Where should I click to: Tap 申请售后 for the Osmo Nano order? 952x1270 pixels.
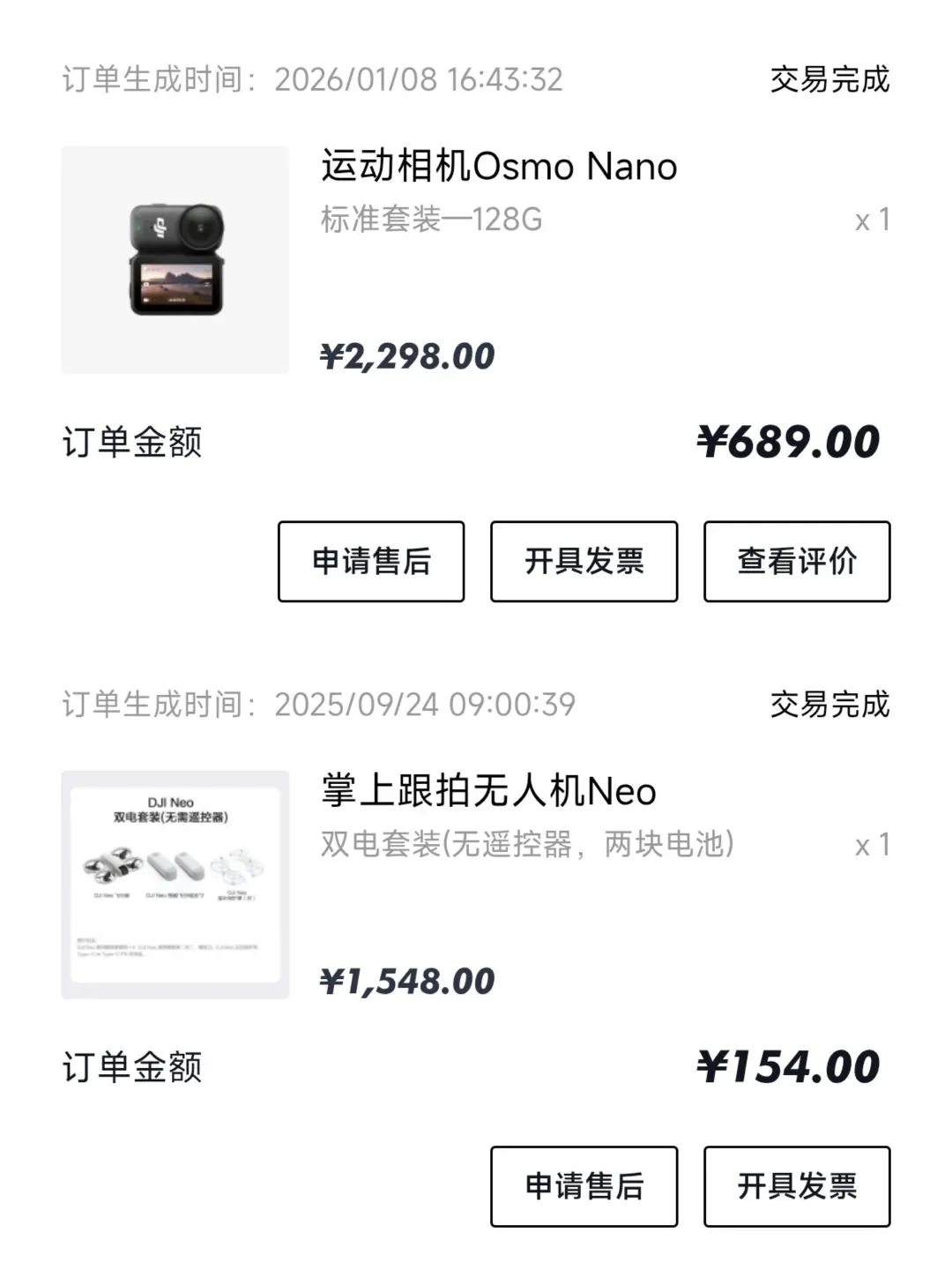(371, 562)
